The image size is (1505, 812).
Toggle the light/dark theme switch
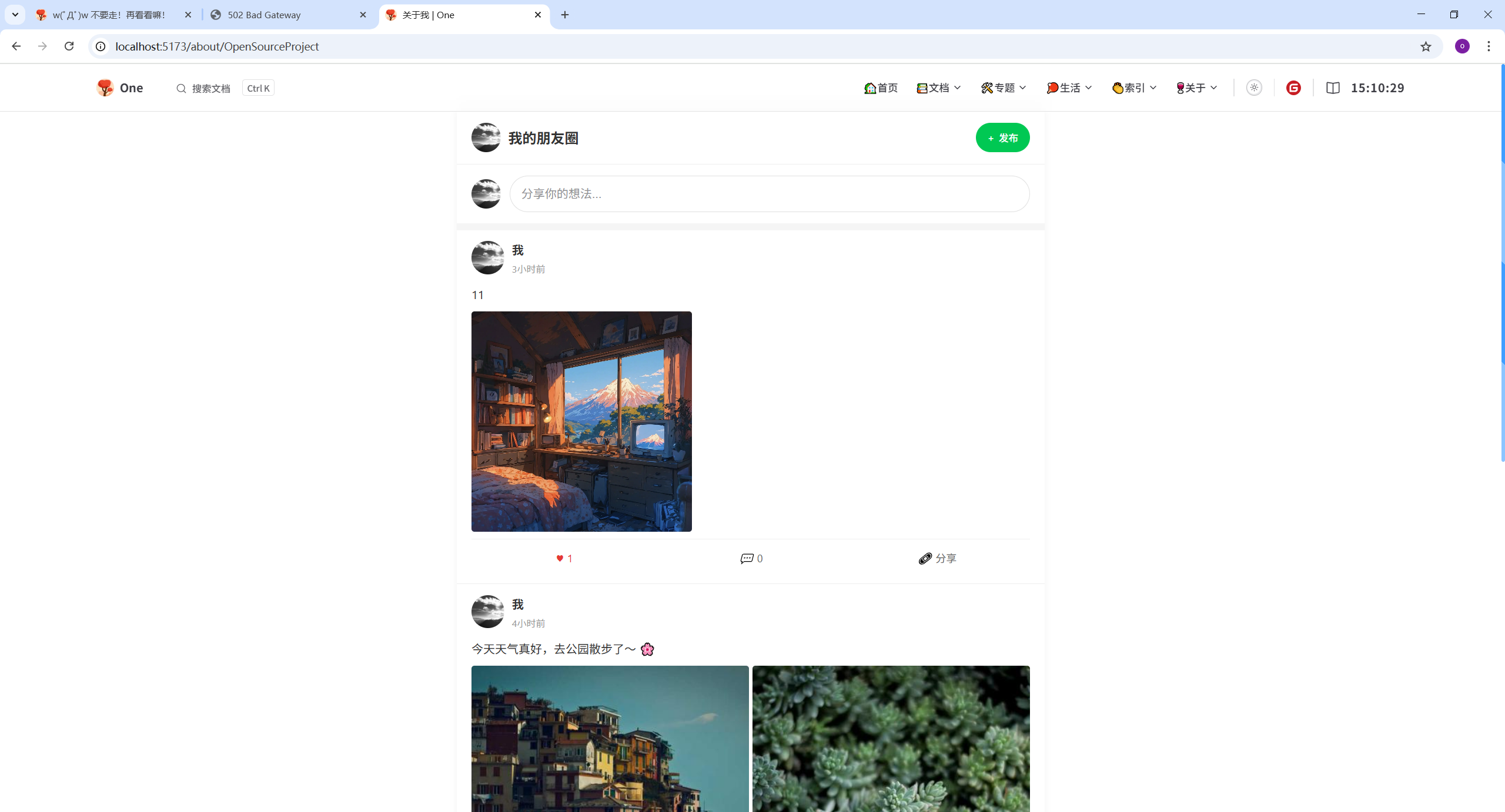[x=1254, y=88]
